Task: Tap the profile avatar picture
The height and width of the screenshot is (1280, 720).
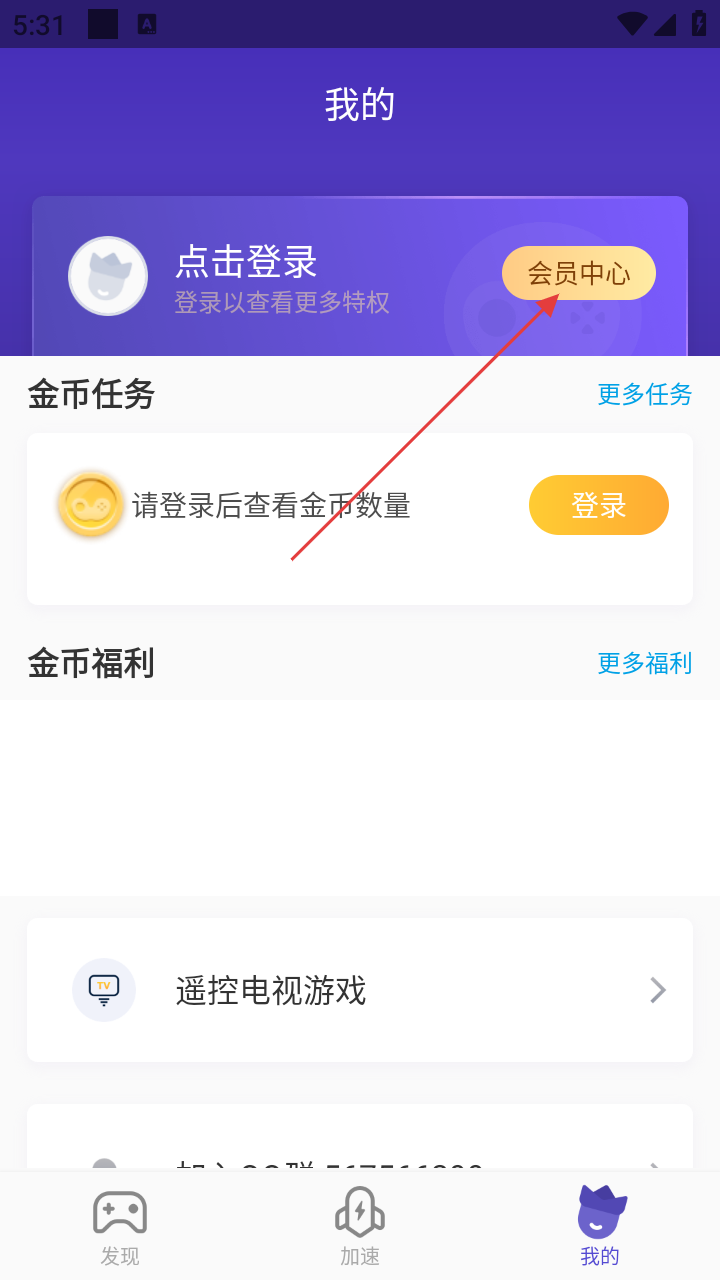Action: click(108, 276)
